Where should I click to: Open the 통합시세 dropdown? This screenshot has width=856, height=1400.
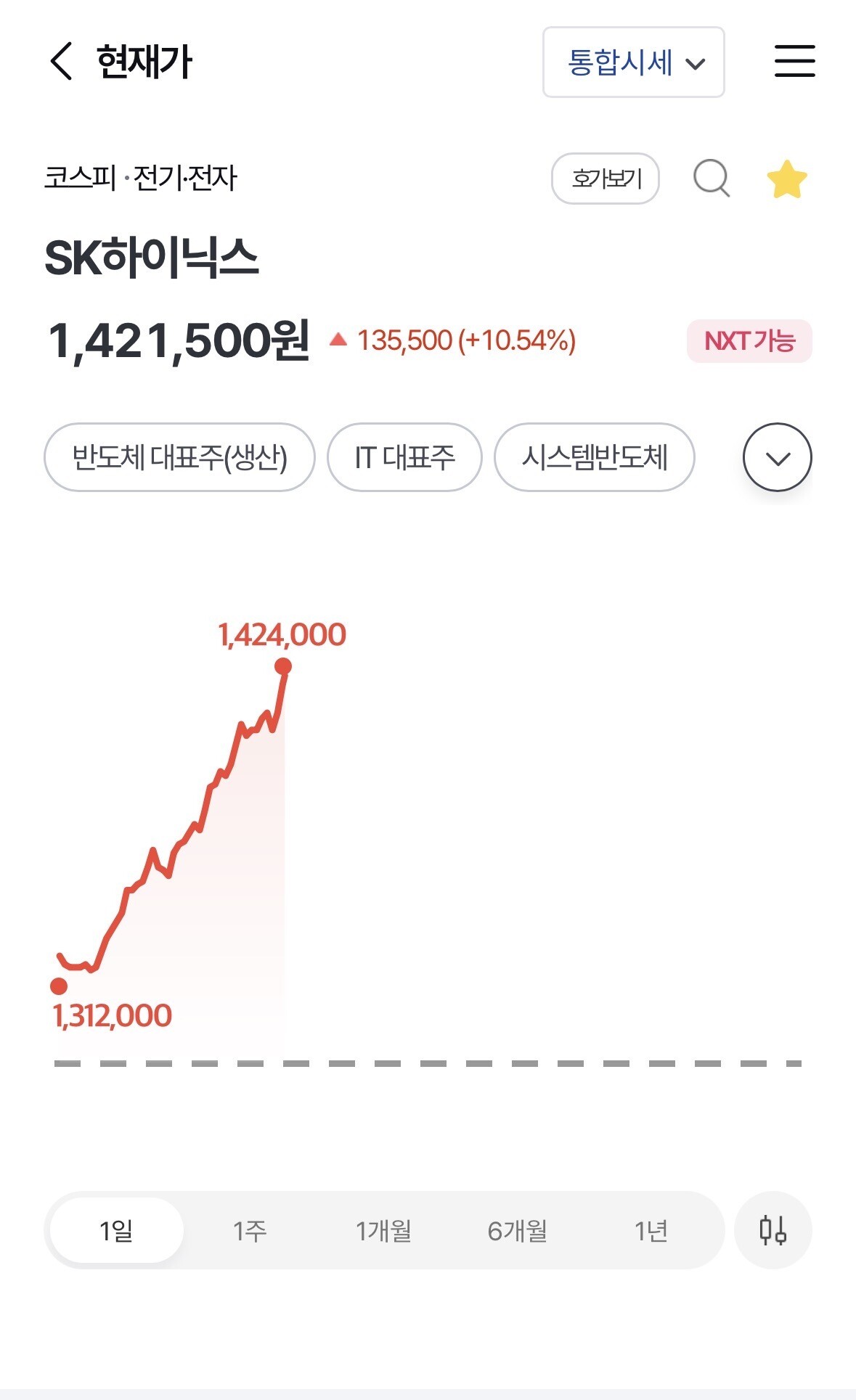634,62
